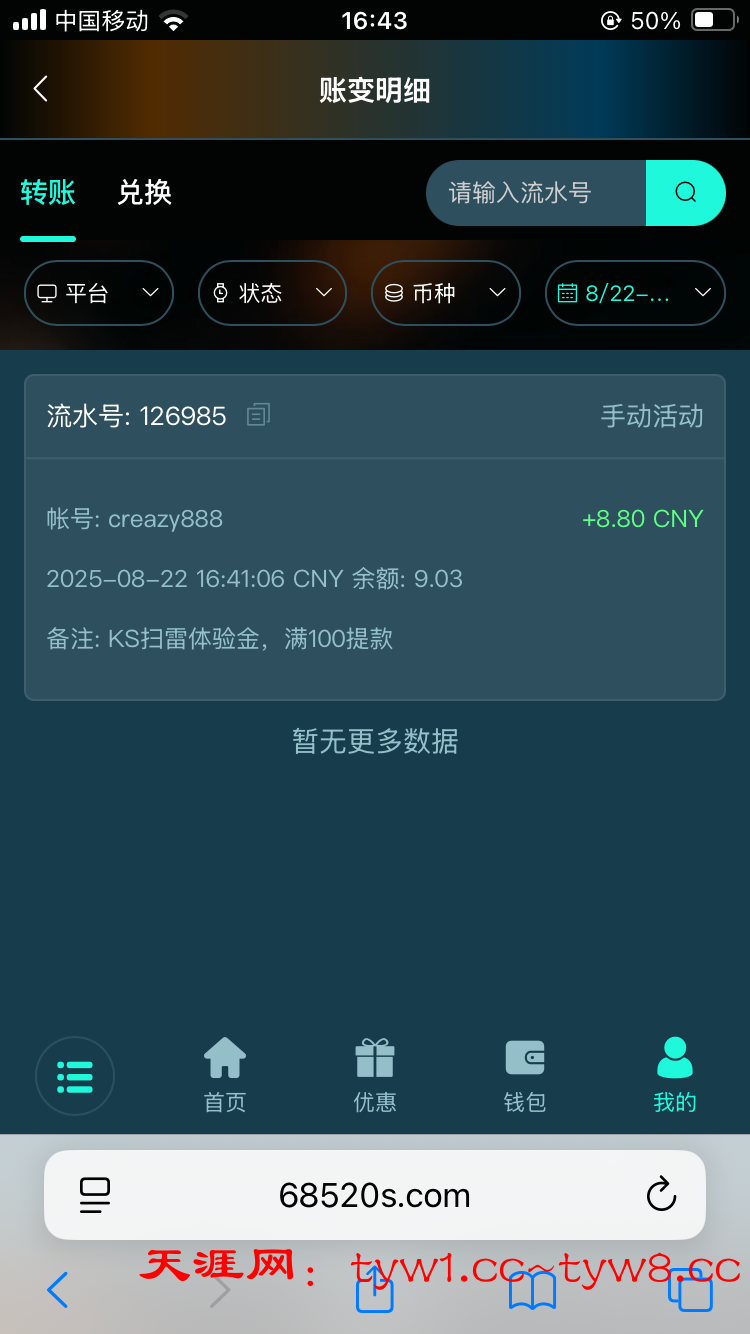The height and width of the screenshot is (1334, 750).
Task: Open the browser page settings icon
Action: (95, 1195)
